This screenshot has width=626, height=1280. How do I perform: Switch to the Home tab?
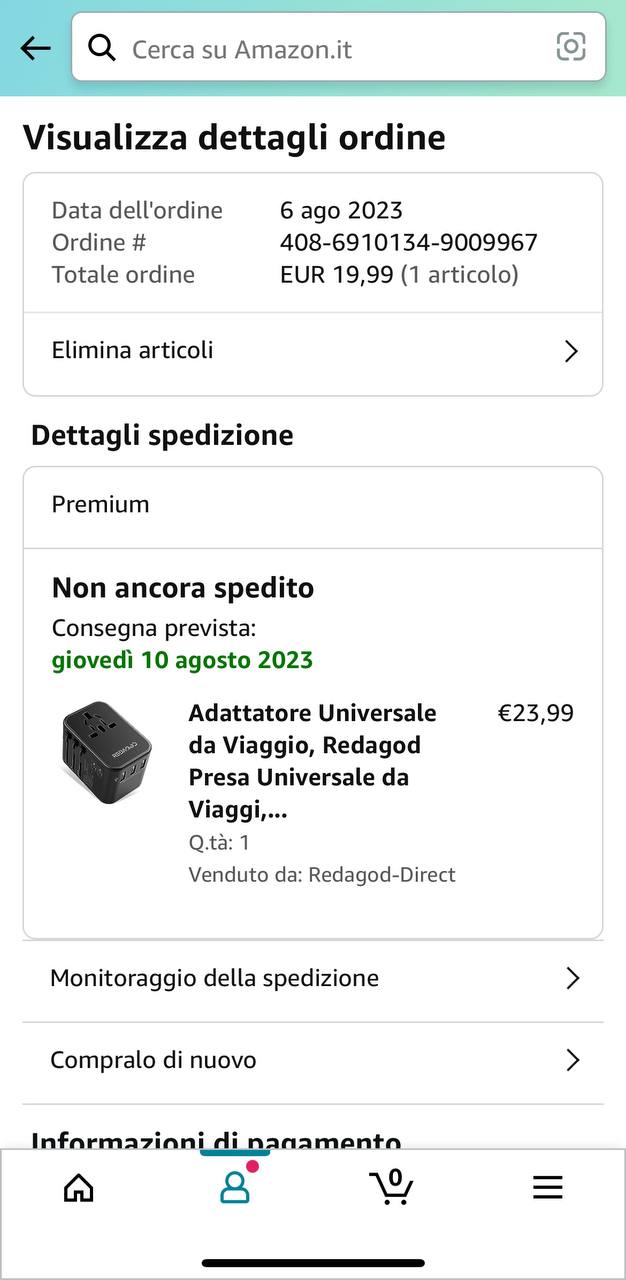coord(78,1187)
